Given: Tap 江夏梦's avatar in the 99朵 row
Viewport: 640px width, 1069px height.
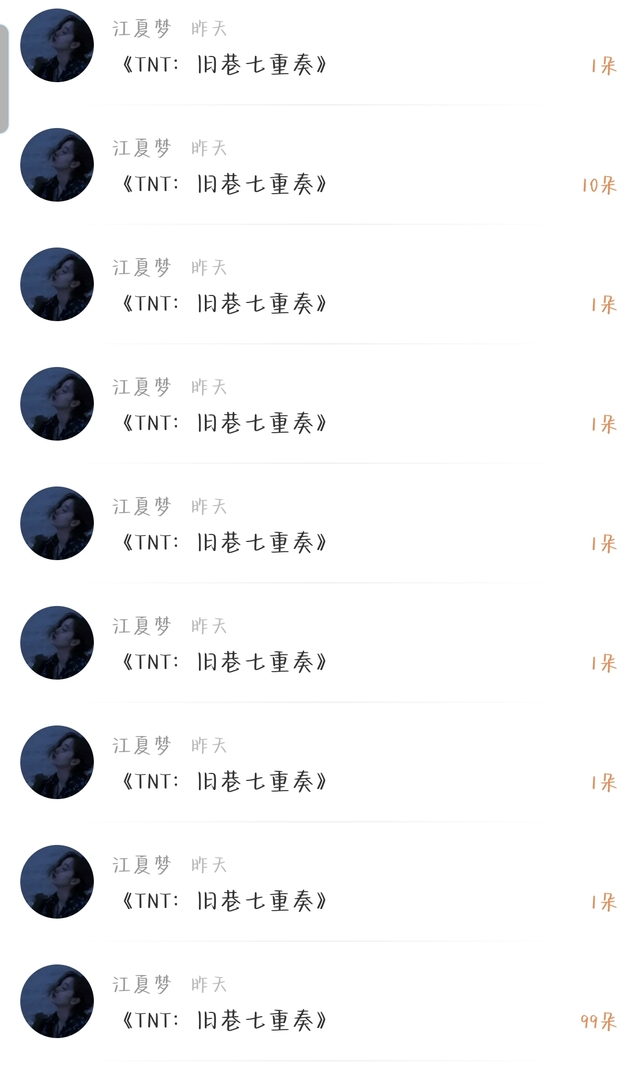Looking at the screenshot, I should (x=57, y=1001).
